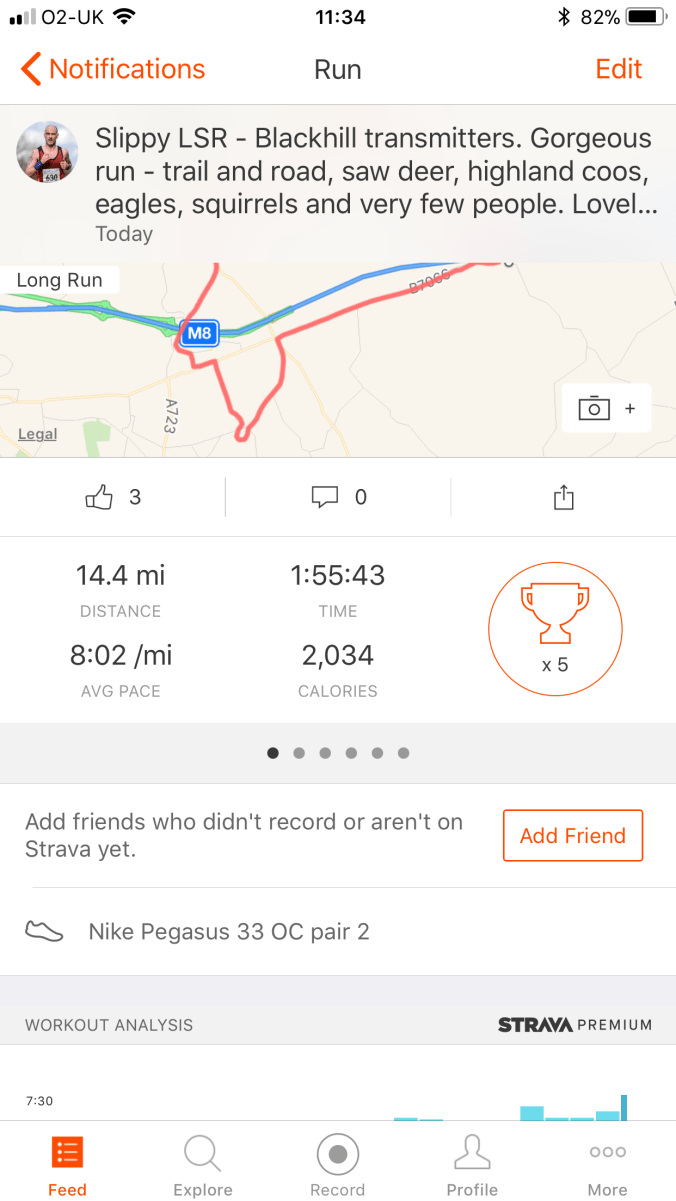Open Nike Pegasus 33 OC pair 2 gear
676x1201 pixels.
(x=229, y=932)
